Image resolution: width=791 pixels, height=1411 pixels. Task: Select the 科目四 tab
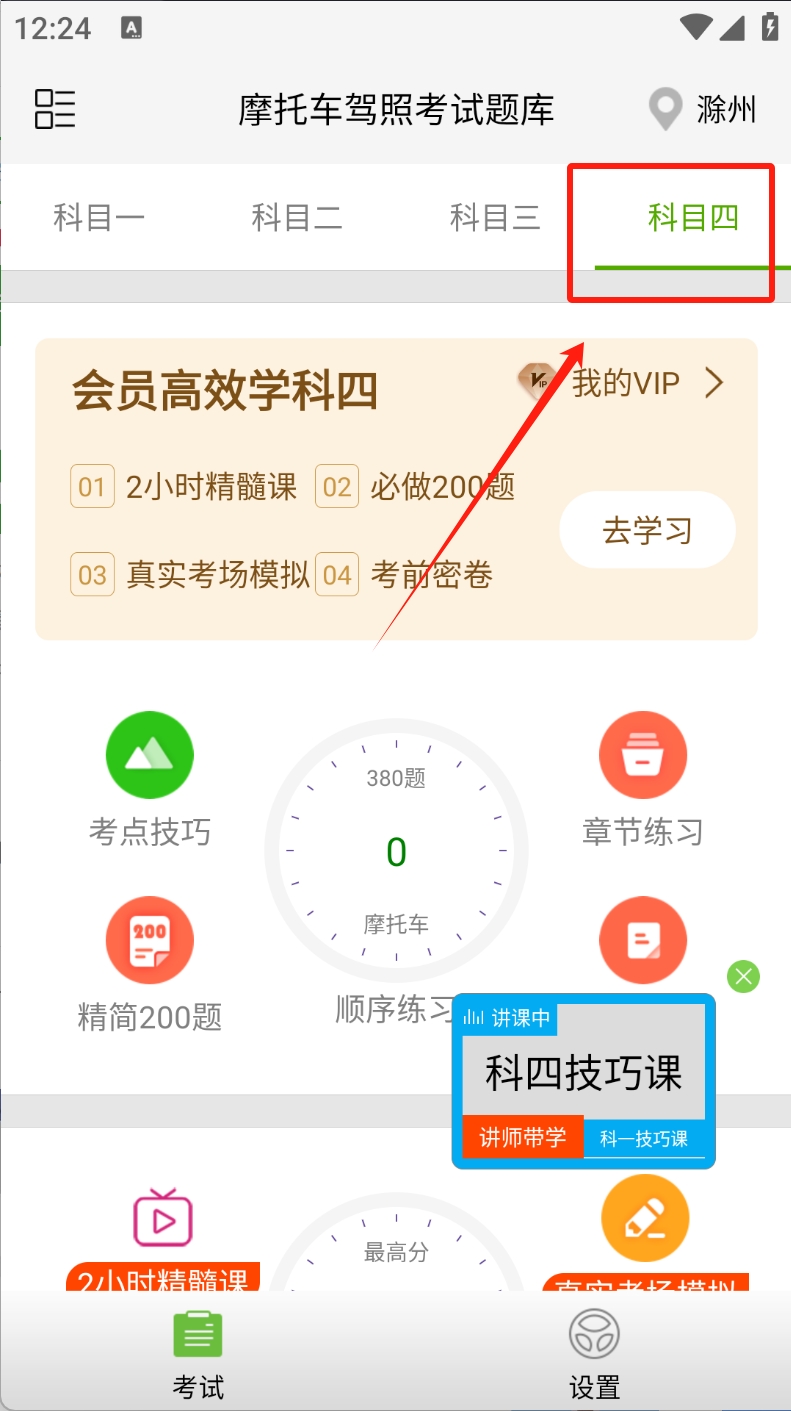click(x=693, y=217)
